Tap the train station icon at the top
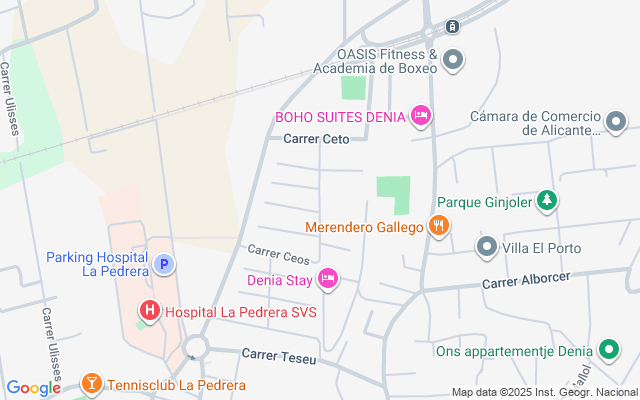 click(452, 26)
